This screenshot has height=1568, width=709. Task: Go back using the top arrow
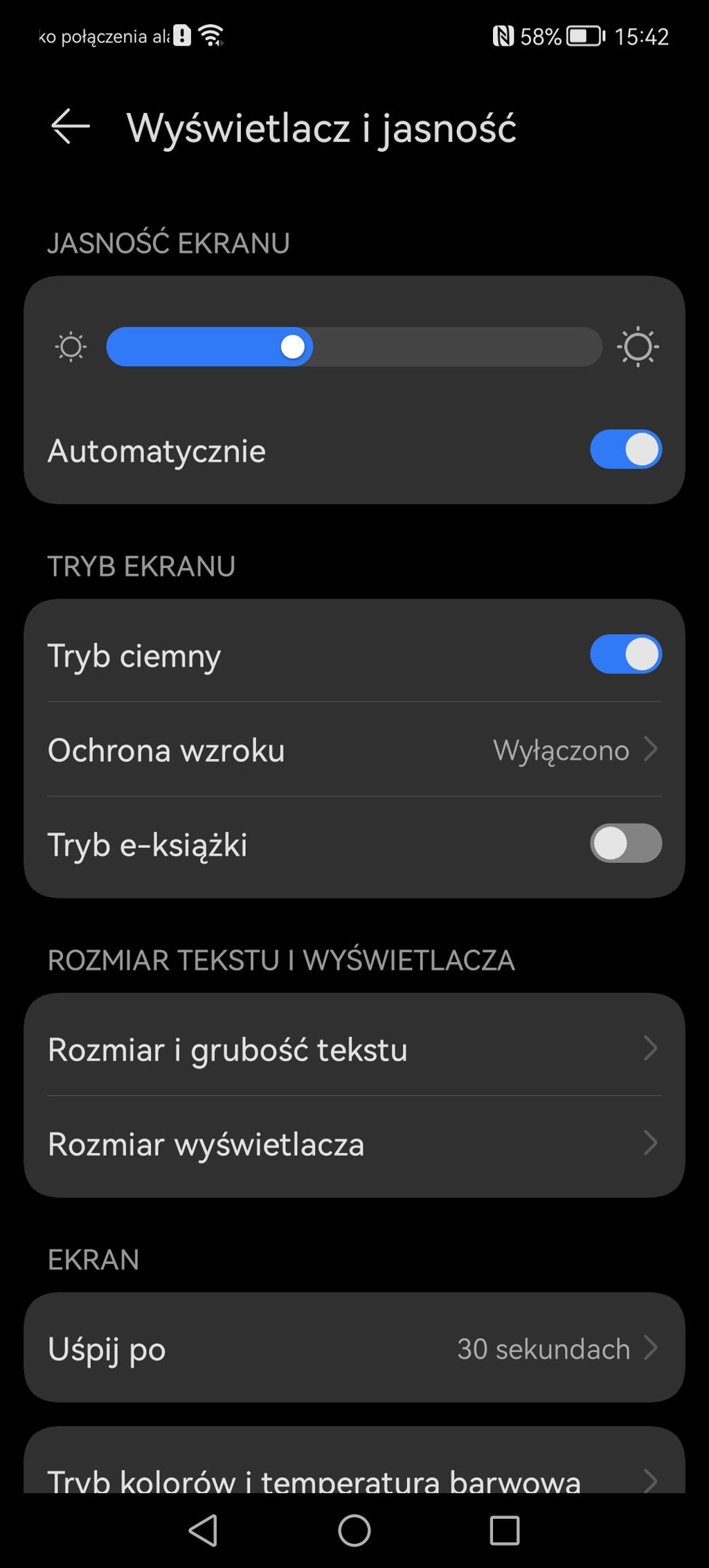(x=71, y=127)
